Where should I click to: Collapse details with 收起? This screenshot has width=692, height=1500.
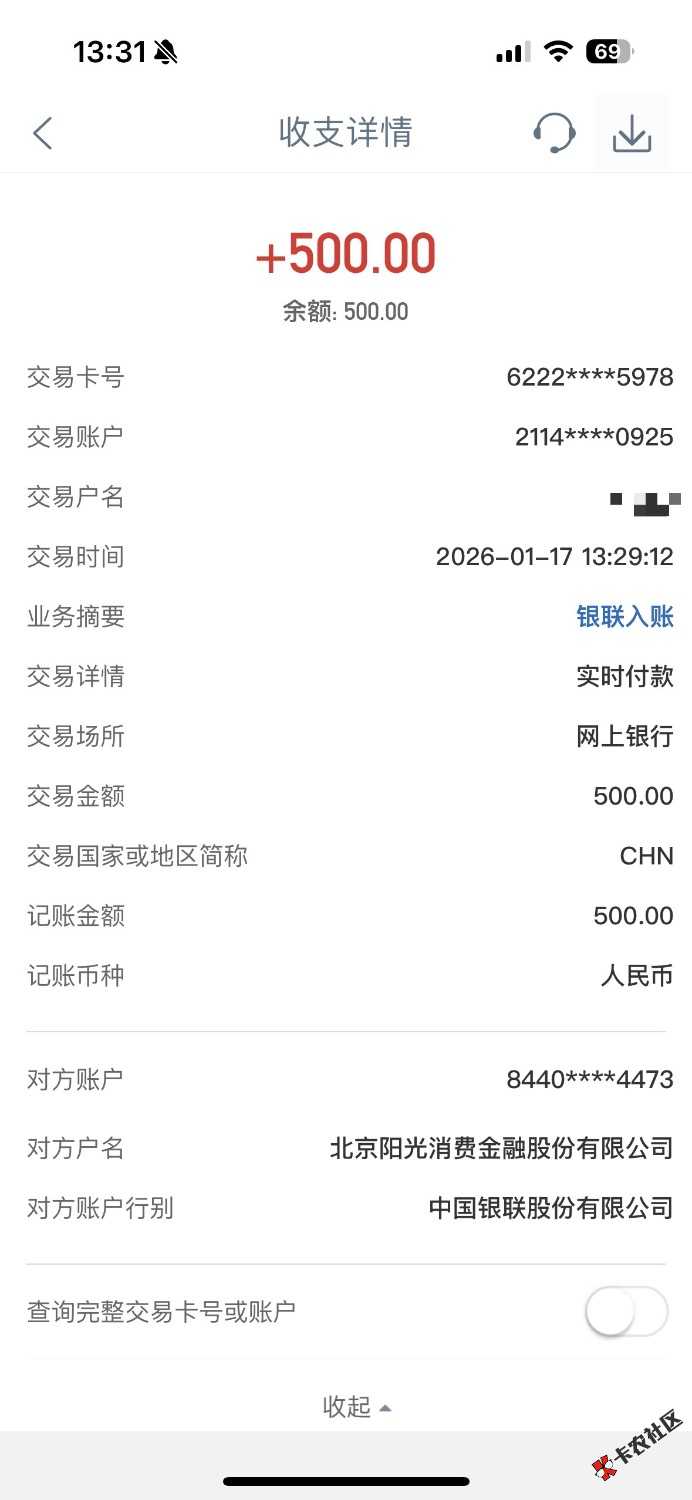click(355, 1407)
